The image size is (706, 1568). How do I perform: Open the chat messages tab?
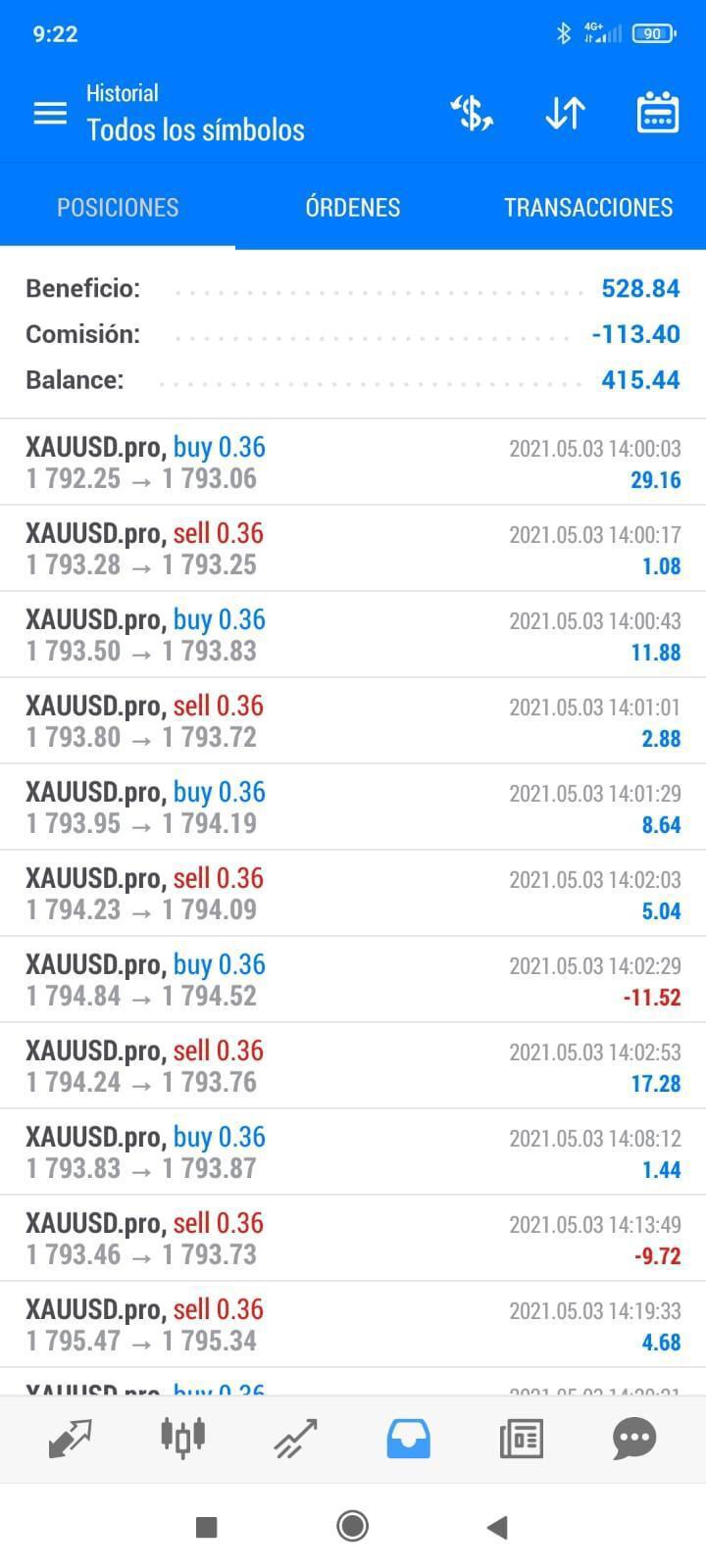[633, 1439]
